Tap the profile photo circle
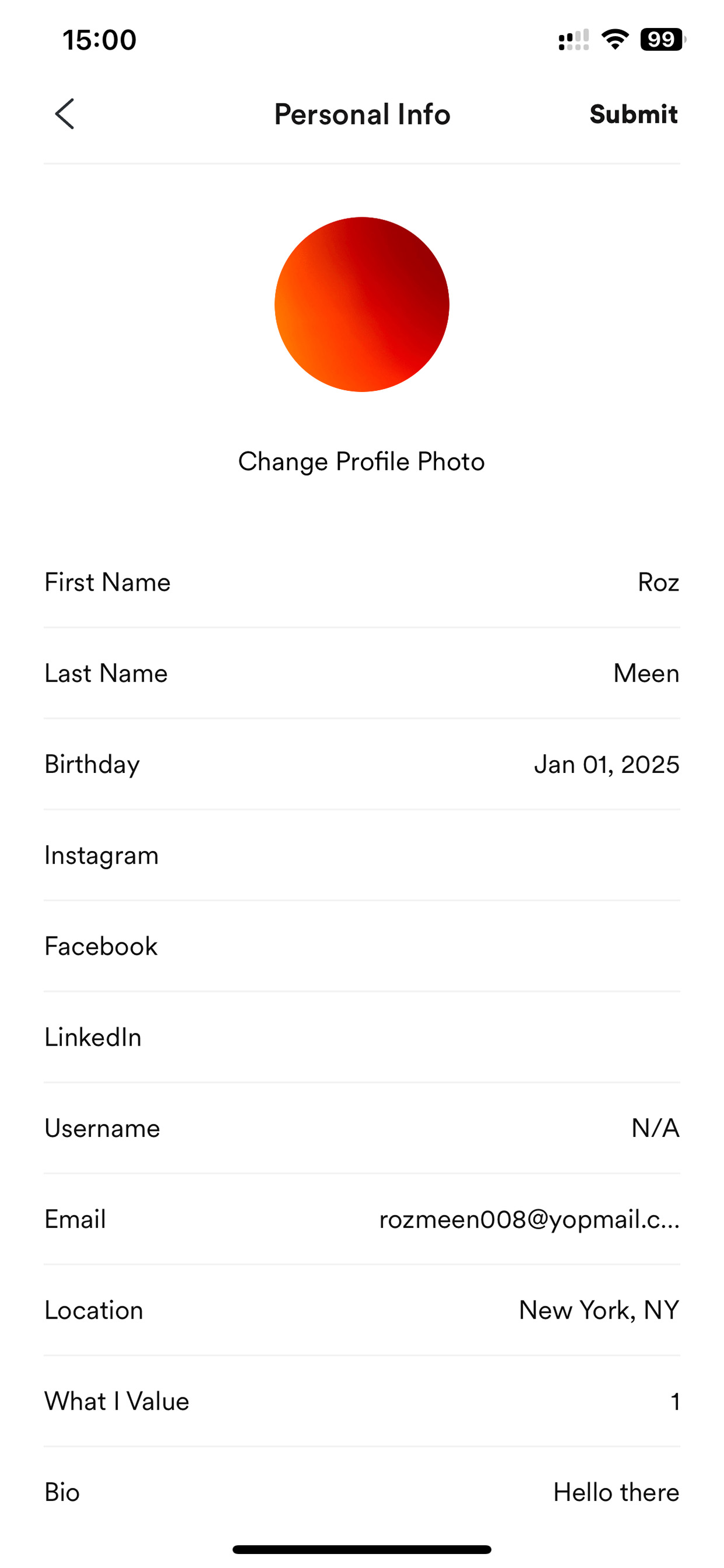724x1568 pixels. [362, 304]
